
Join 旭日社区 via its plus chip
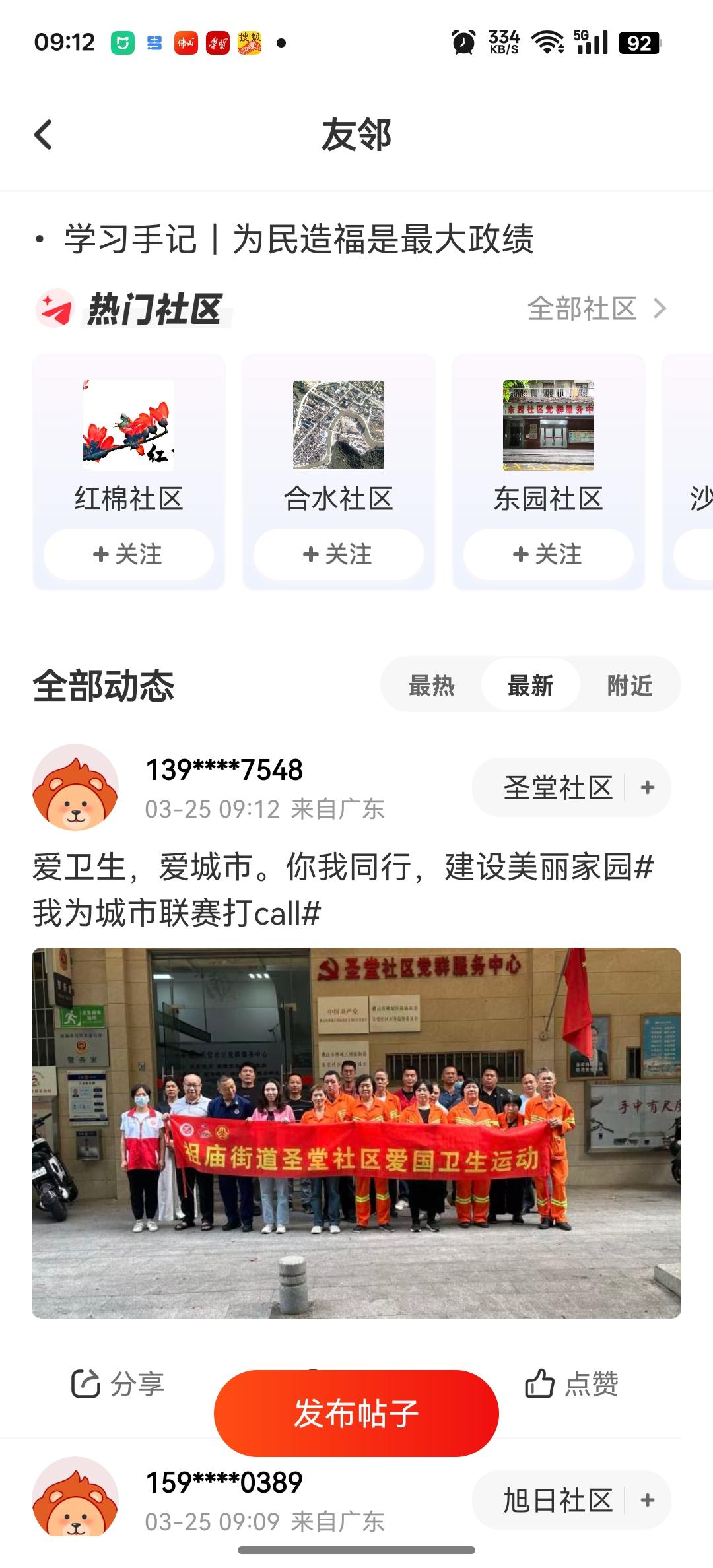point(648,1500)
